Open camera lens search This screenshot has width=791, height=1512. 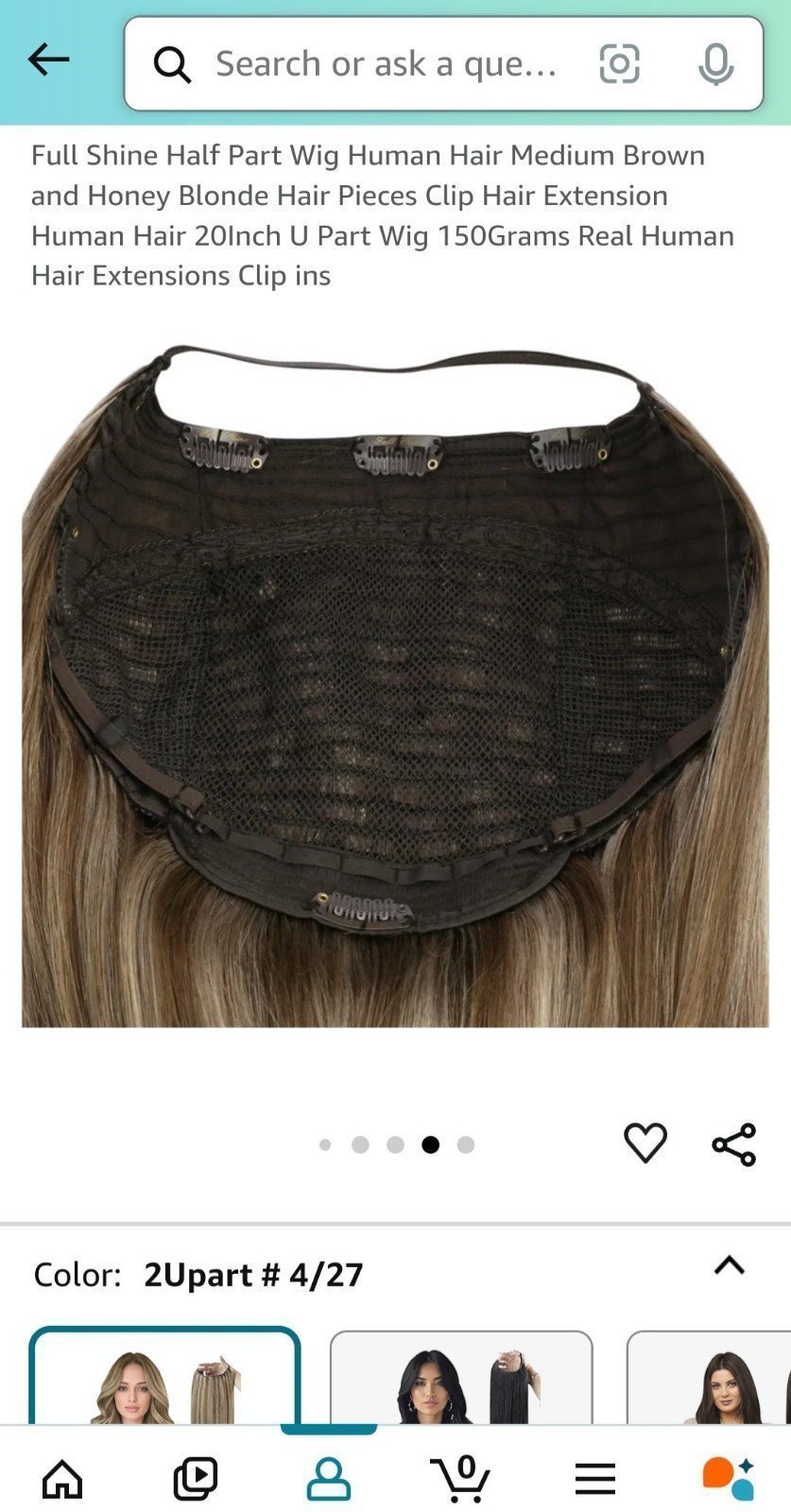coord(620,63)
